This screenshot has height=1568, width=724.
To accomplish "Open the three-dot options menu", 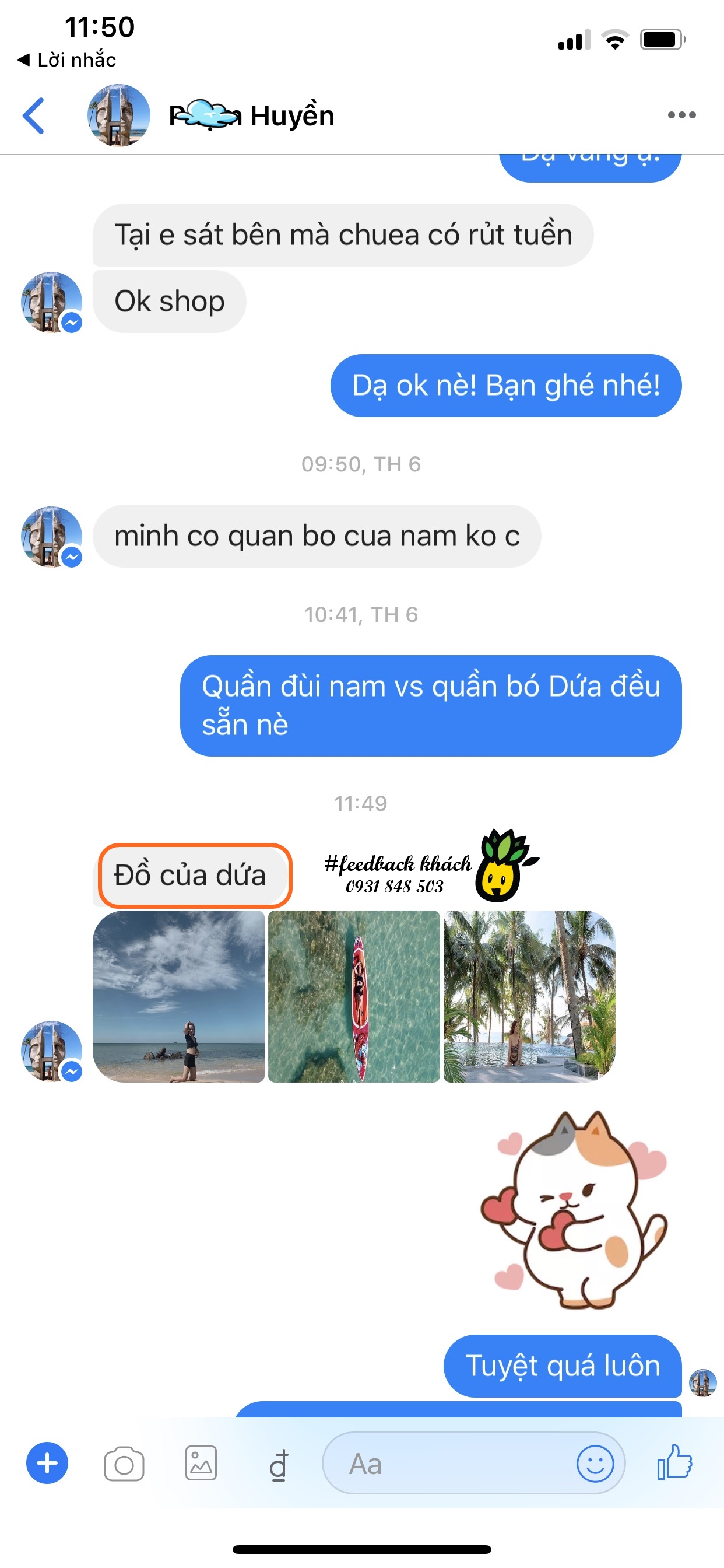I will click(681, 115).
